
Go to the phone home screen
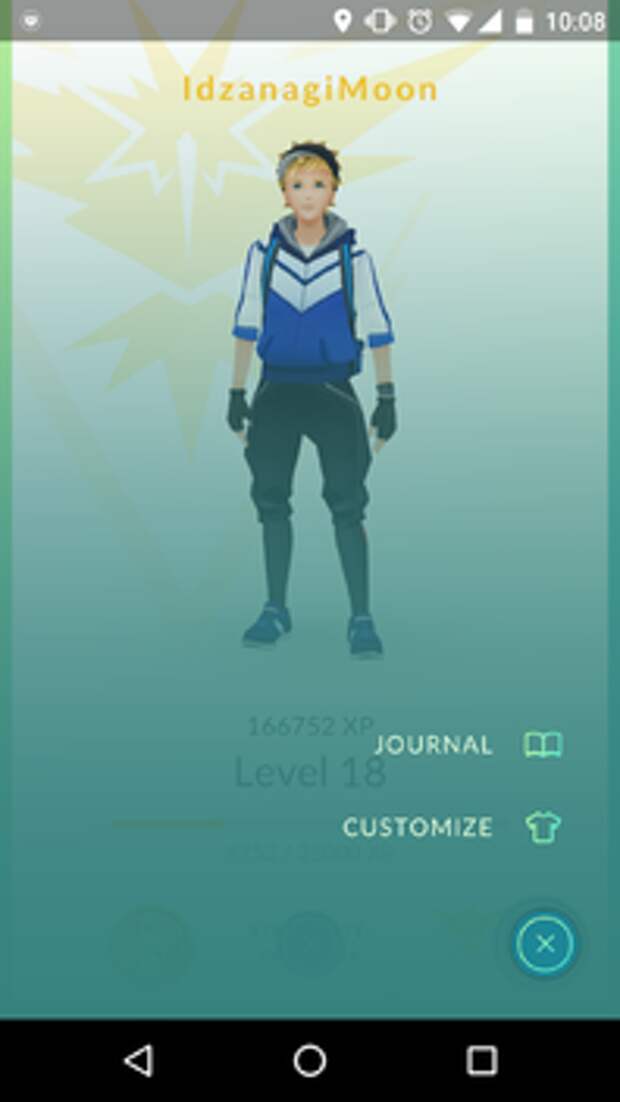click(x=310, y=1060)
